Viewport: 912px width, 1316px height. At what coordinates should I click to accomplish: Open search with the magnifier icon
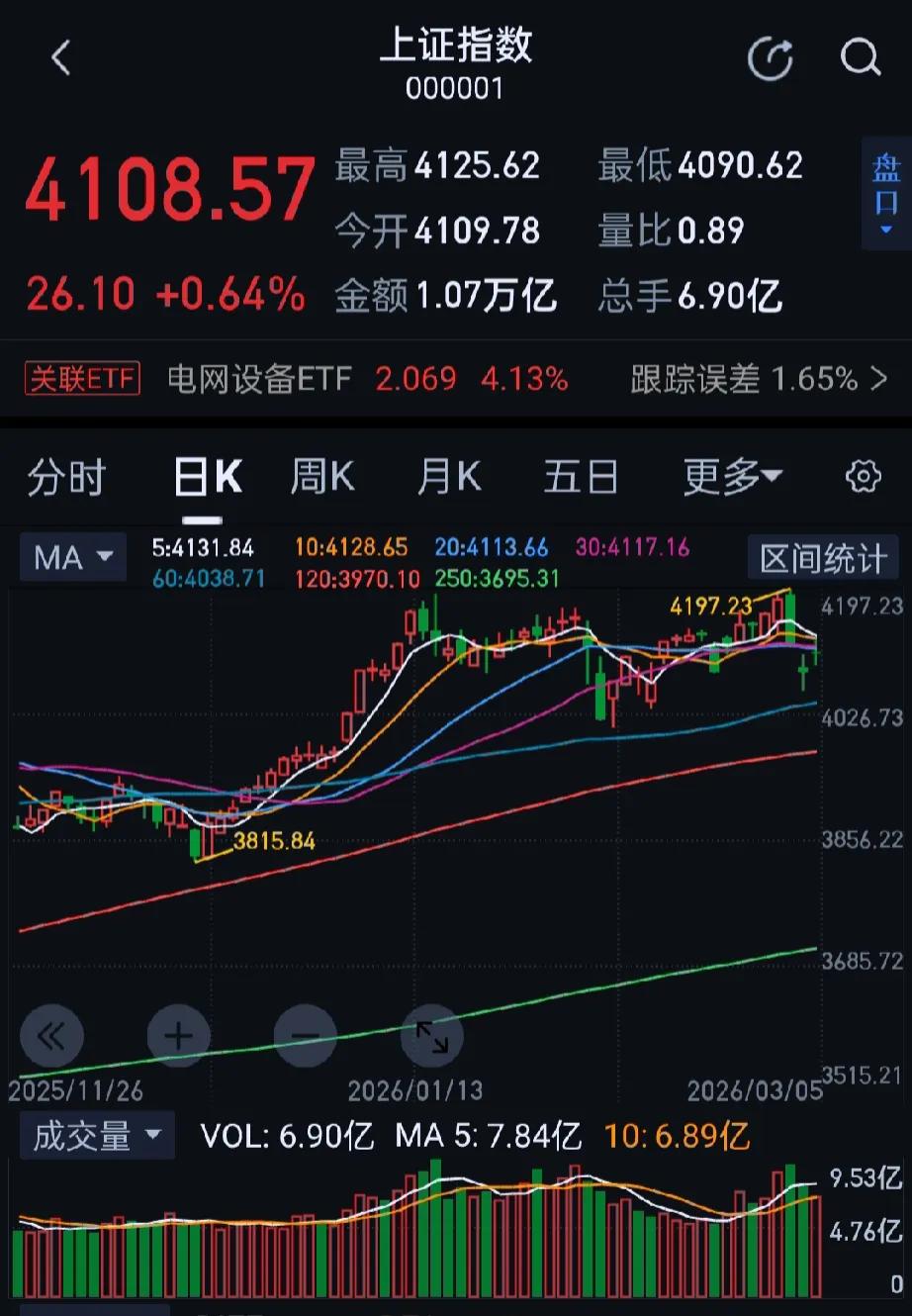point(860,57)
